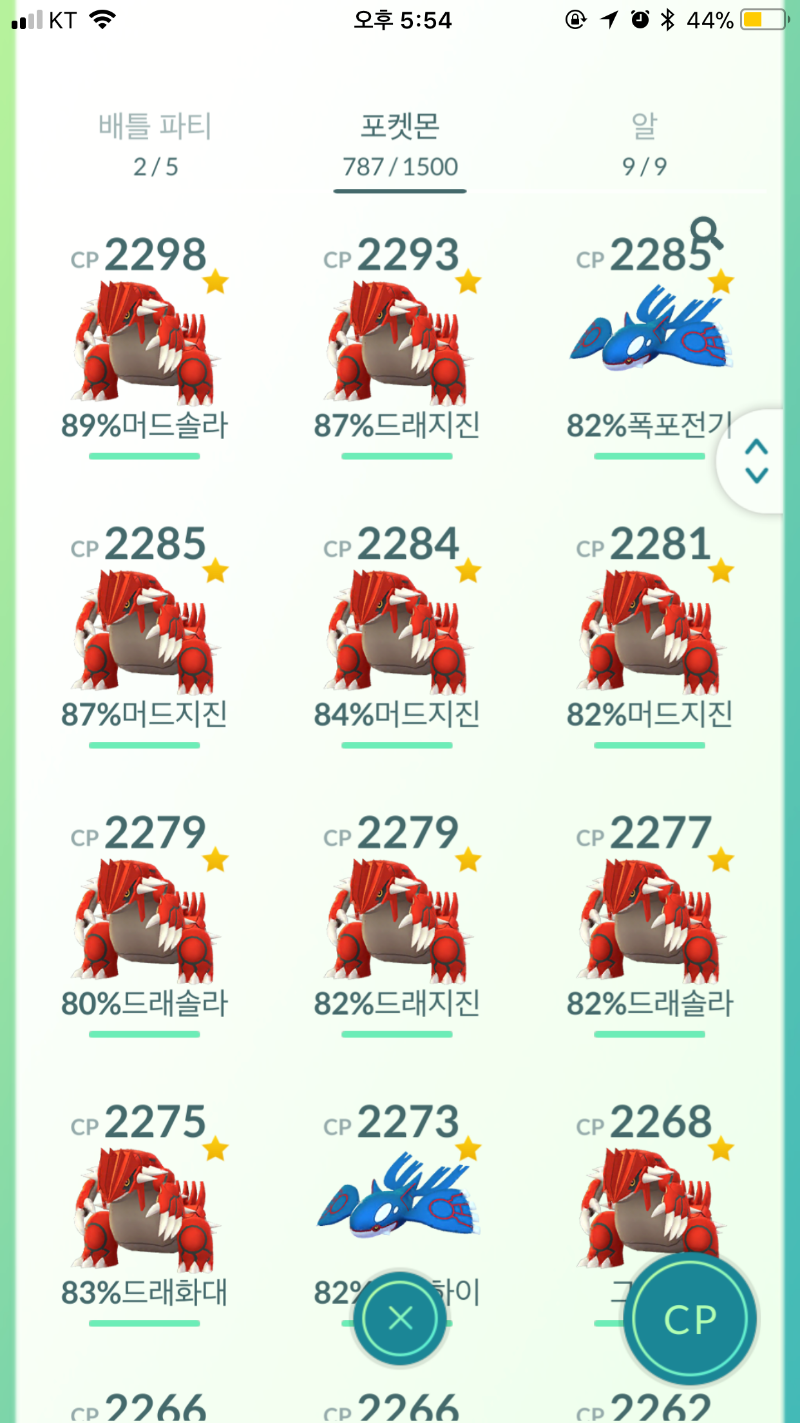800x1423 pixels.
Task: Tap the fast scroll arrows handle
Action: [x=757, y=460]
